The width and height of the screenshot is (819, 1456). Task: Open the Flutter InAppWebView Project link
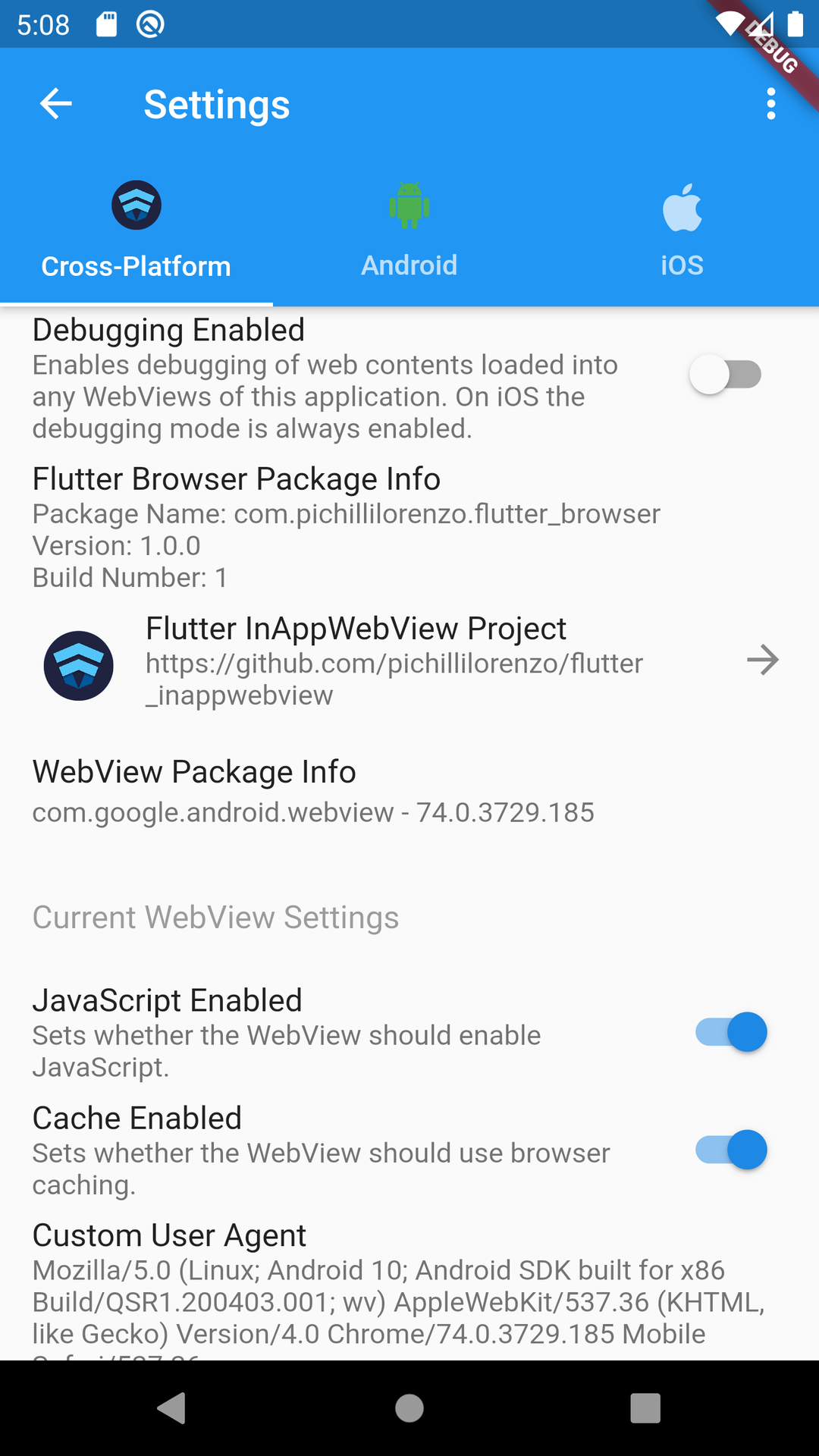409,661
